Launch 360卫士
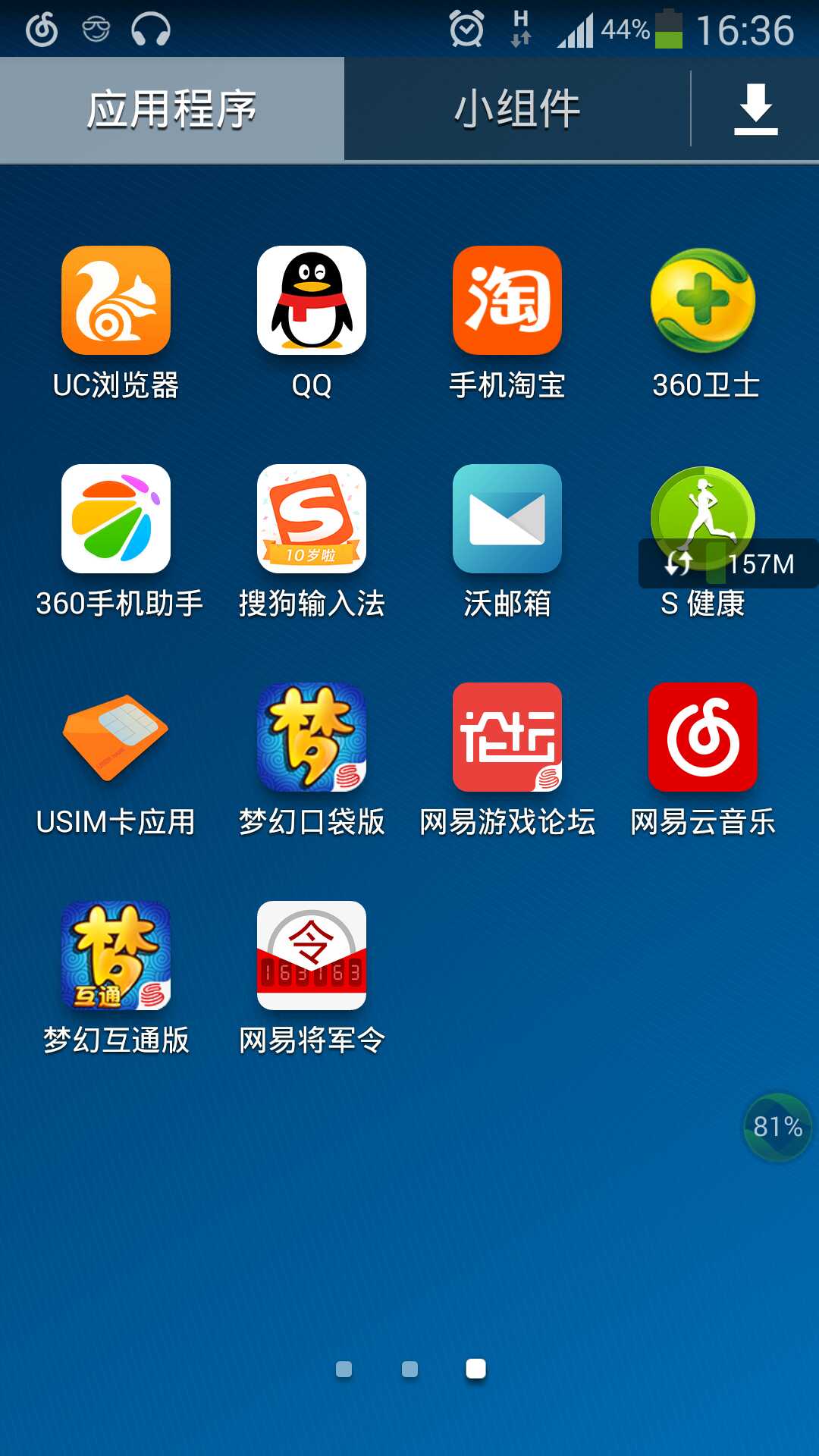Screen dimensions: 819x1456 (703, 301)
